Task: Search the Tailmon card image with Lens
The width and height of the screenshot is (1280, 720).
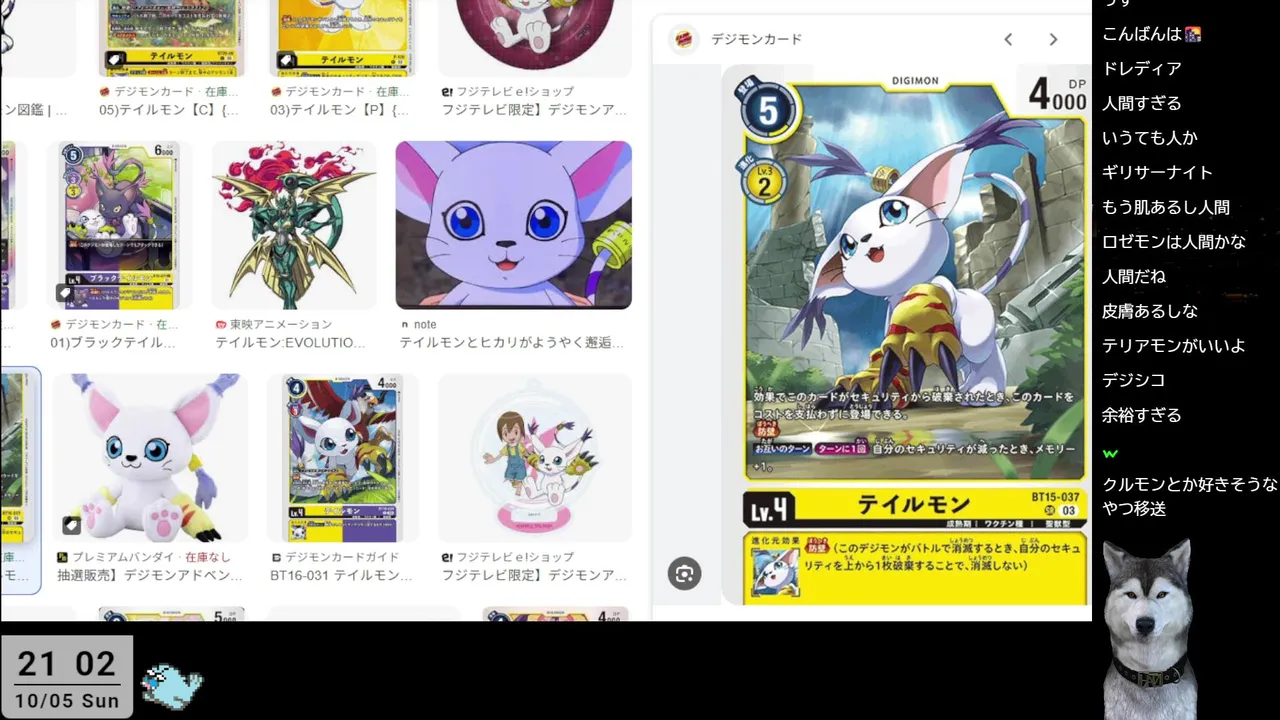Action: [684, 573]
